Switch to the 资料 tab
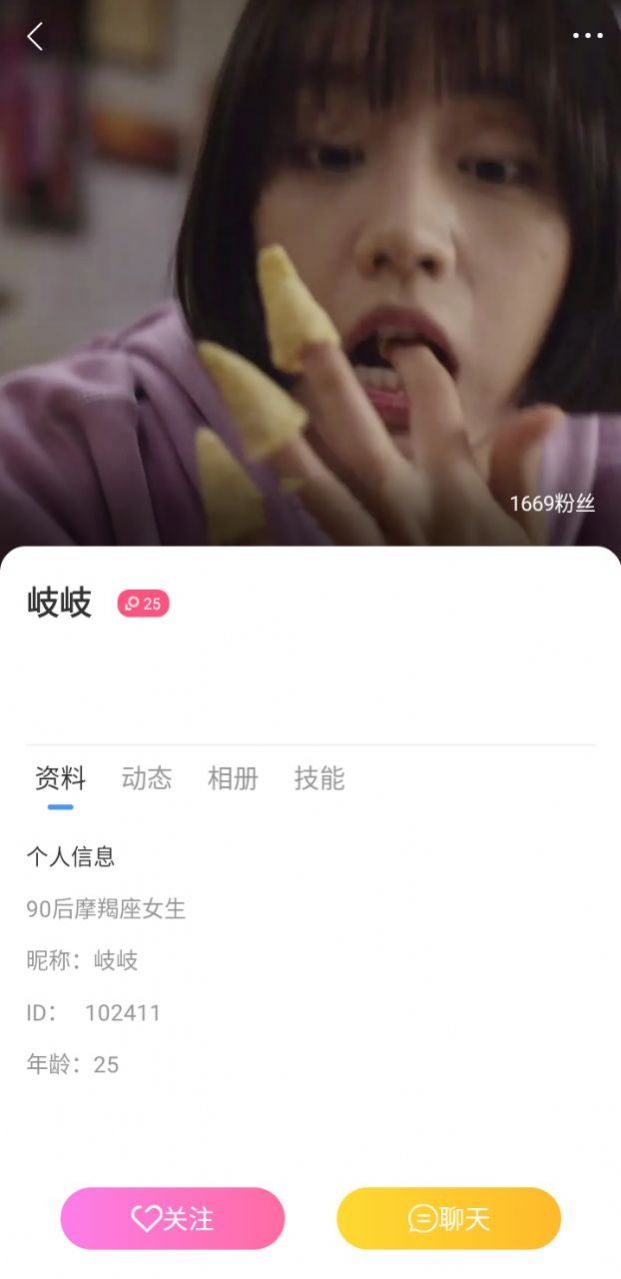This screenshot has width=621, height=1279. pyautogui.click(x=60, y=778)
